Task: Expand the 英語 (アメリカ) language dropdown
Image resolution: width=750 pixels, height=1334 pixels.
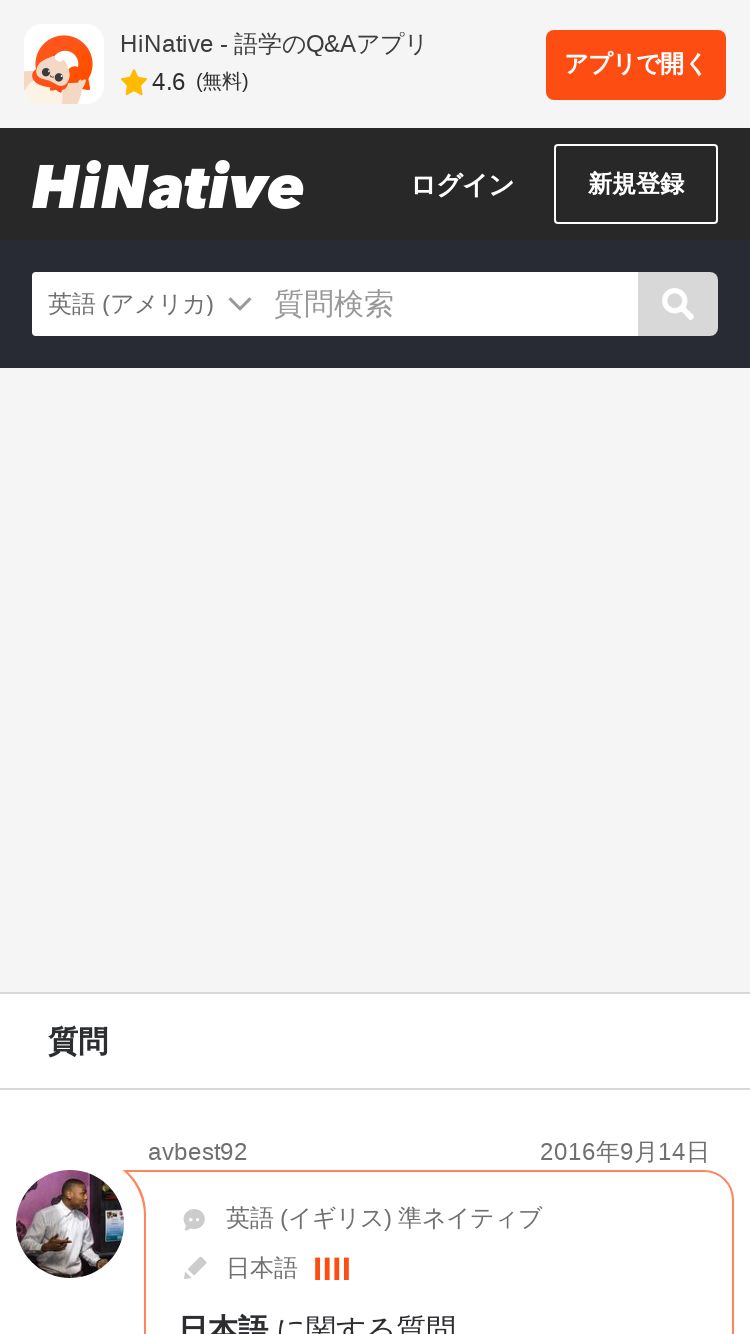Action: click(x=149, y=304)
